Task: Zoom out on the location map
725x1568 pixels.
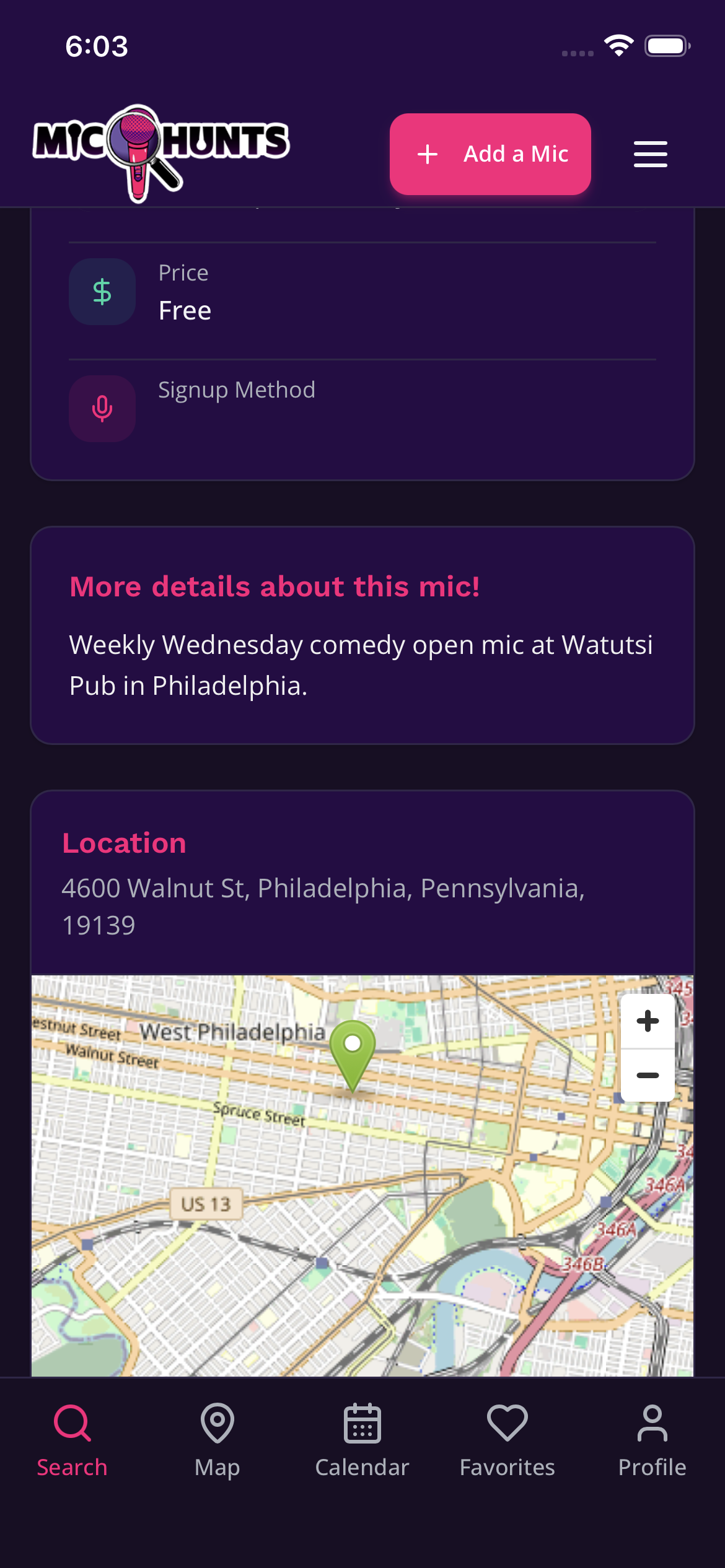Action: coord(648,1076)
